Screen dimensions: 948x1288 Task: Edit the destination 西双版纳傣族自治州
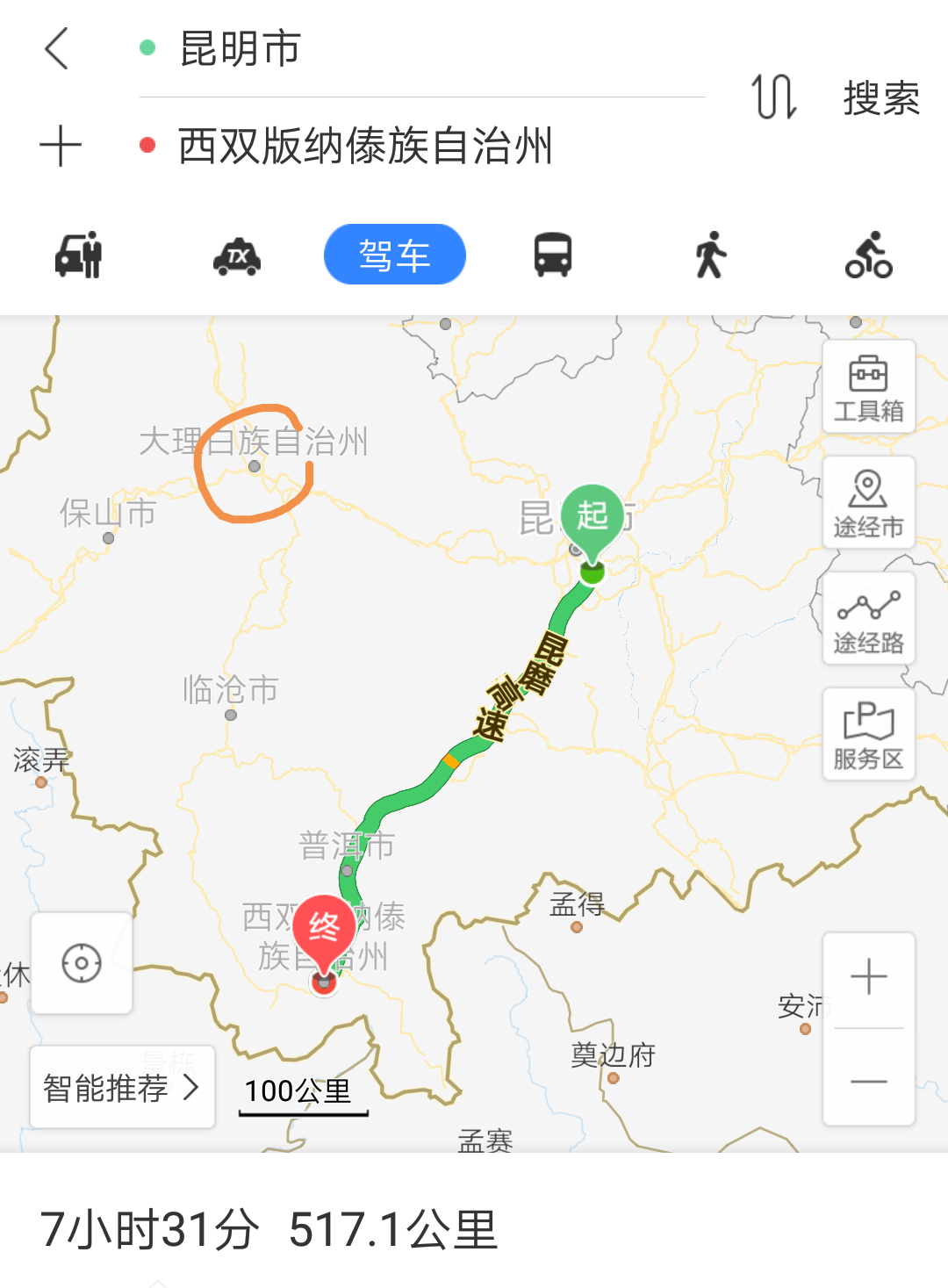[x=365, y=146]
